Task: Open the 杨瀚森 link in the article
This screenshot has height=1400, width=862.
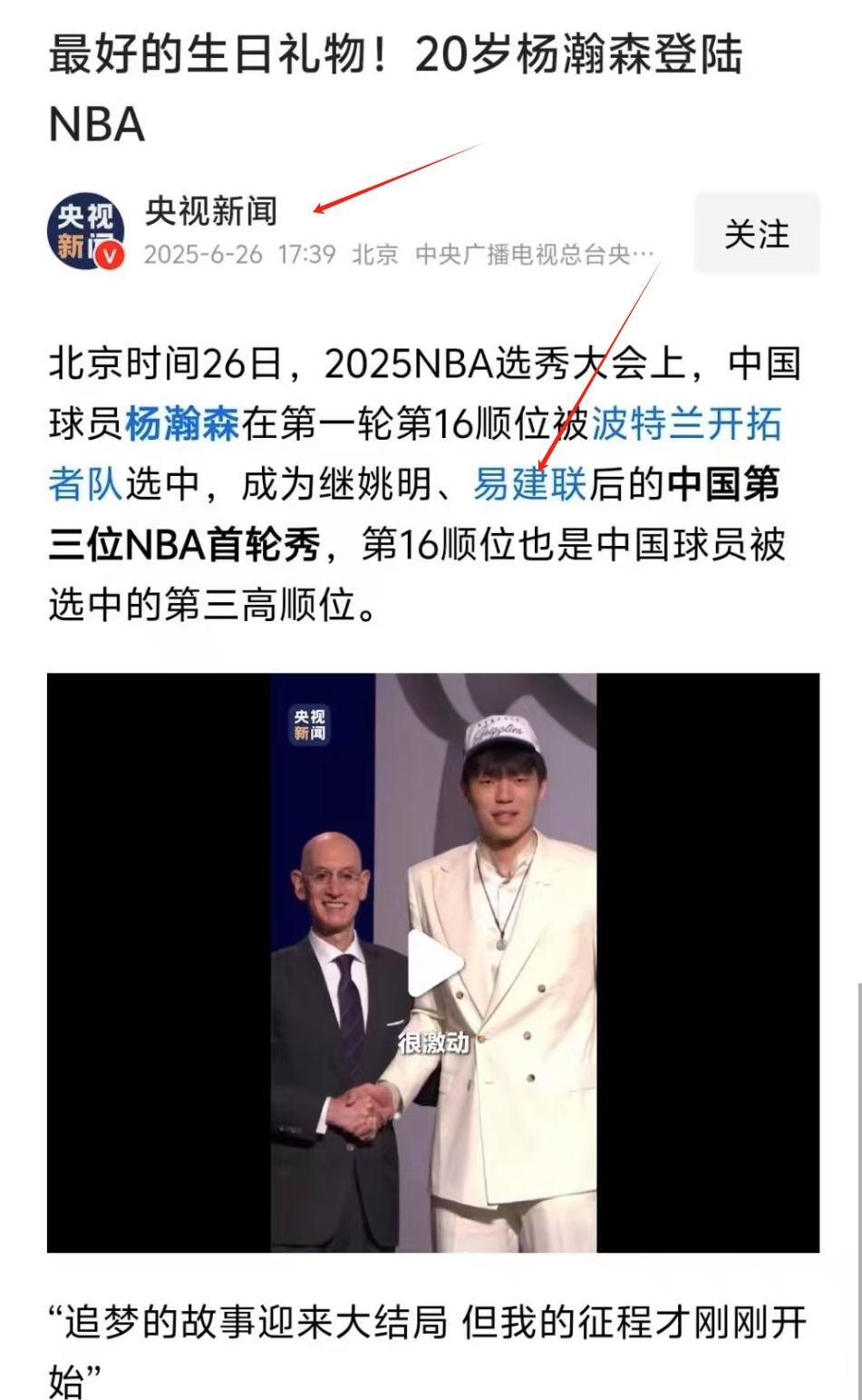Action: pos(182,423)
